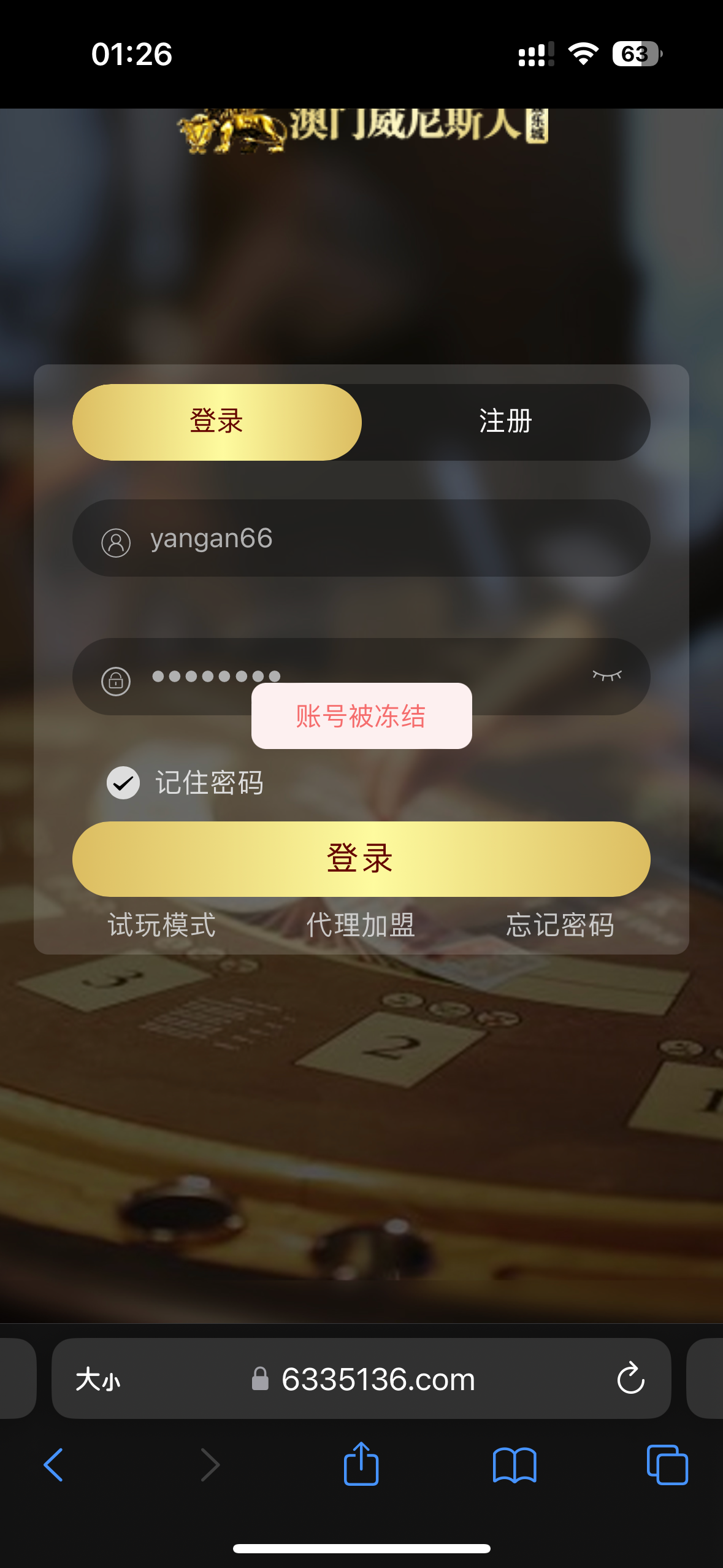This screenshot has width=723, height=1568.
Task: Reveal password with the eye icon
Action: click(x=607, y=675)
